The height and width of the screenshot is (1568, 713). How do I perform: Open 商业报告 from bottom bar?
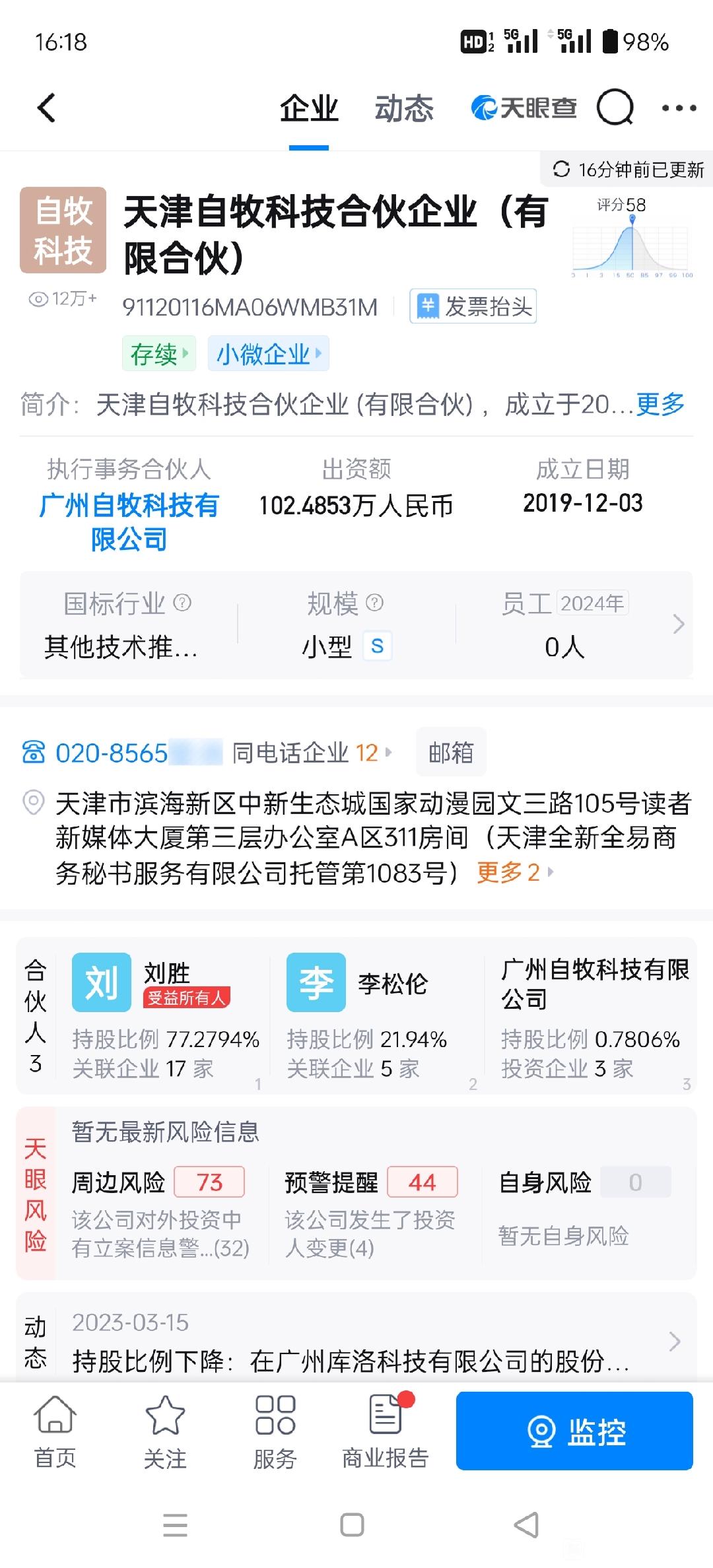coord(386,1432)
